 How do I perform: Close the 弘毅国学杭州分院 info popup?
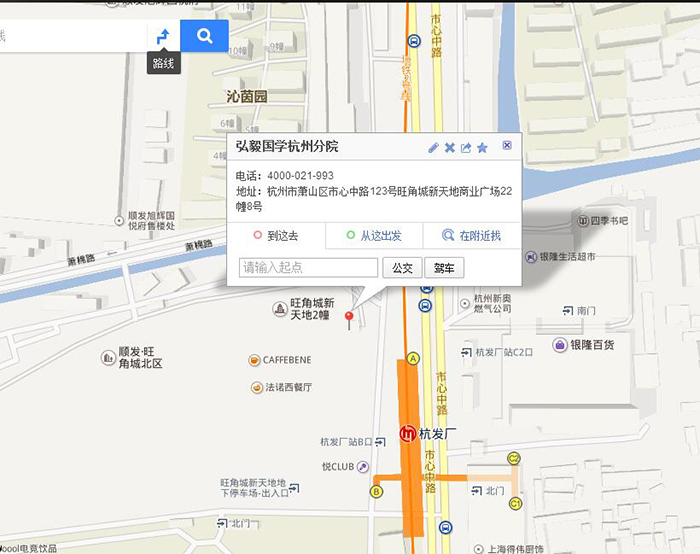pyautogui.click(x=507, y=145)
